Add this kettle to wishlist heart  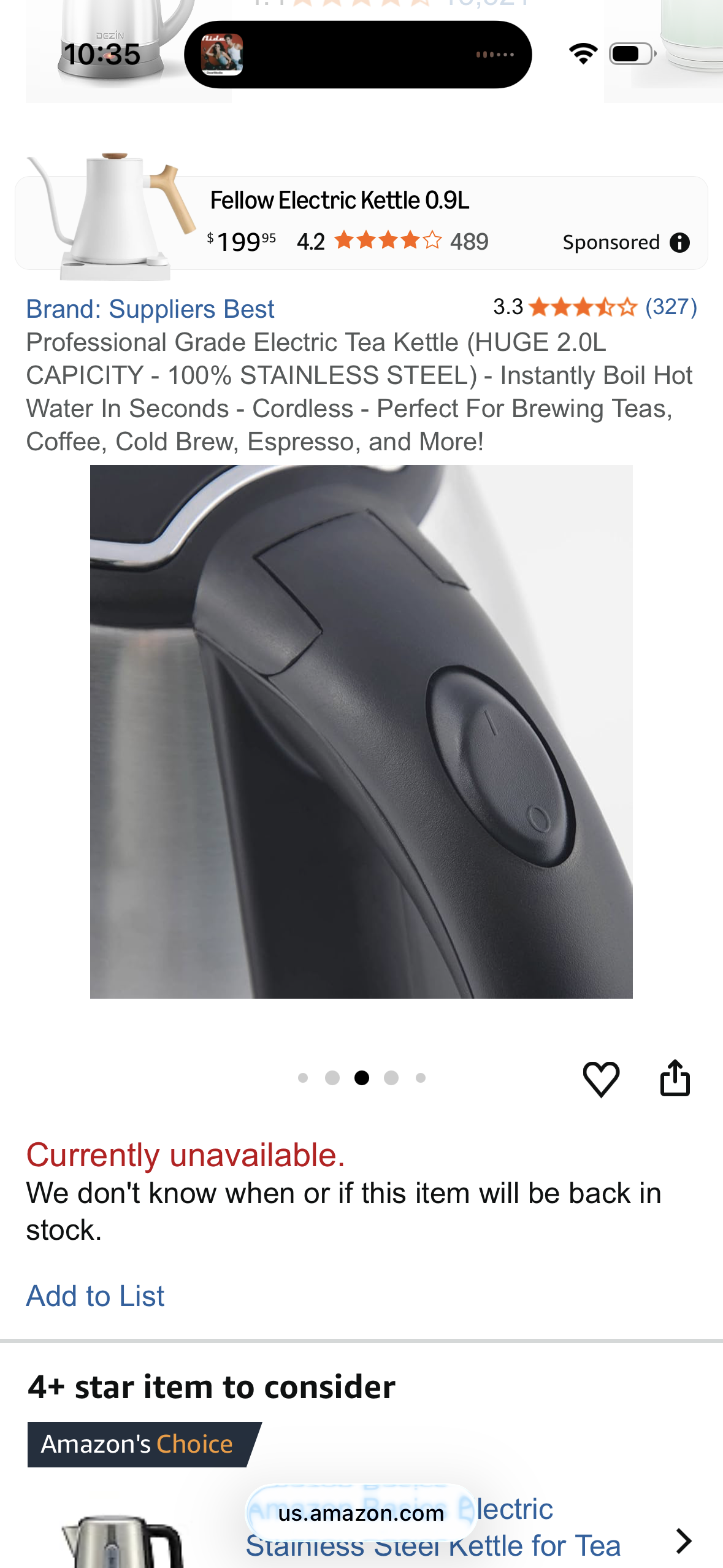(601, 1079)
